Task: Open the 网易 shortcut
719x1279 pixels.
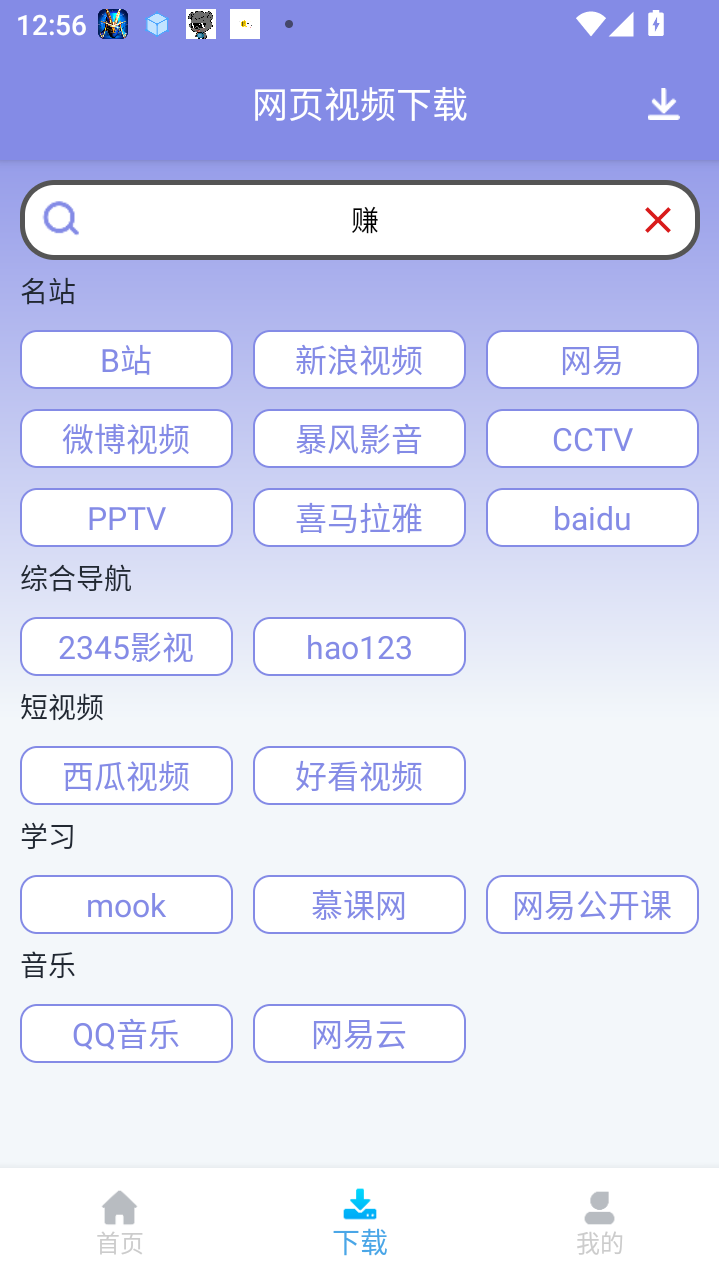Action: pyautogui.click(x=592, y=360)
